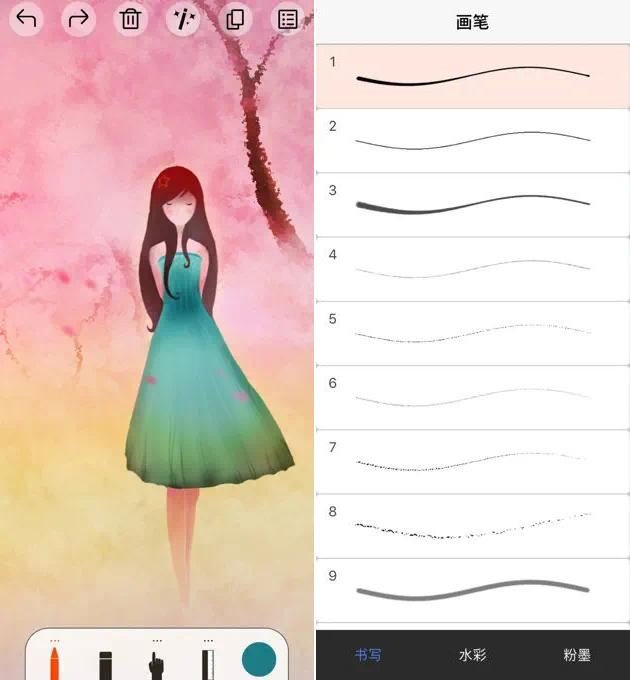This screenshot has width=630, height=680.
Task: Select brush number 5
Action: (472, 332)
